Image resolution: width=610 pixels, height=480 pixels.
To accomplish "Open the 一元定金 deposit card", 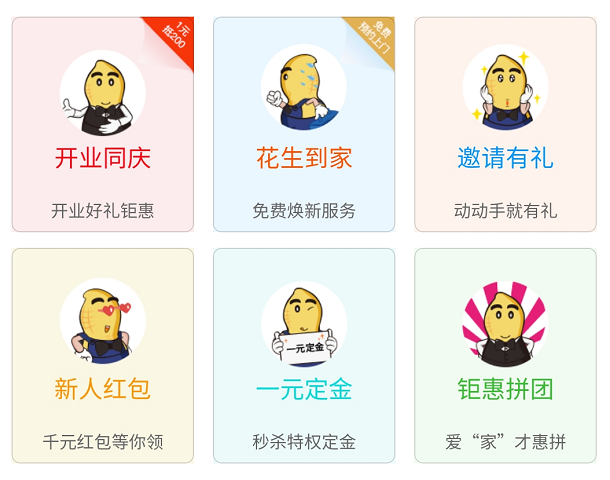I will tap(304, 356).
